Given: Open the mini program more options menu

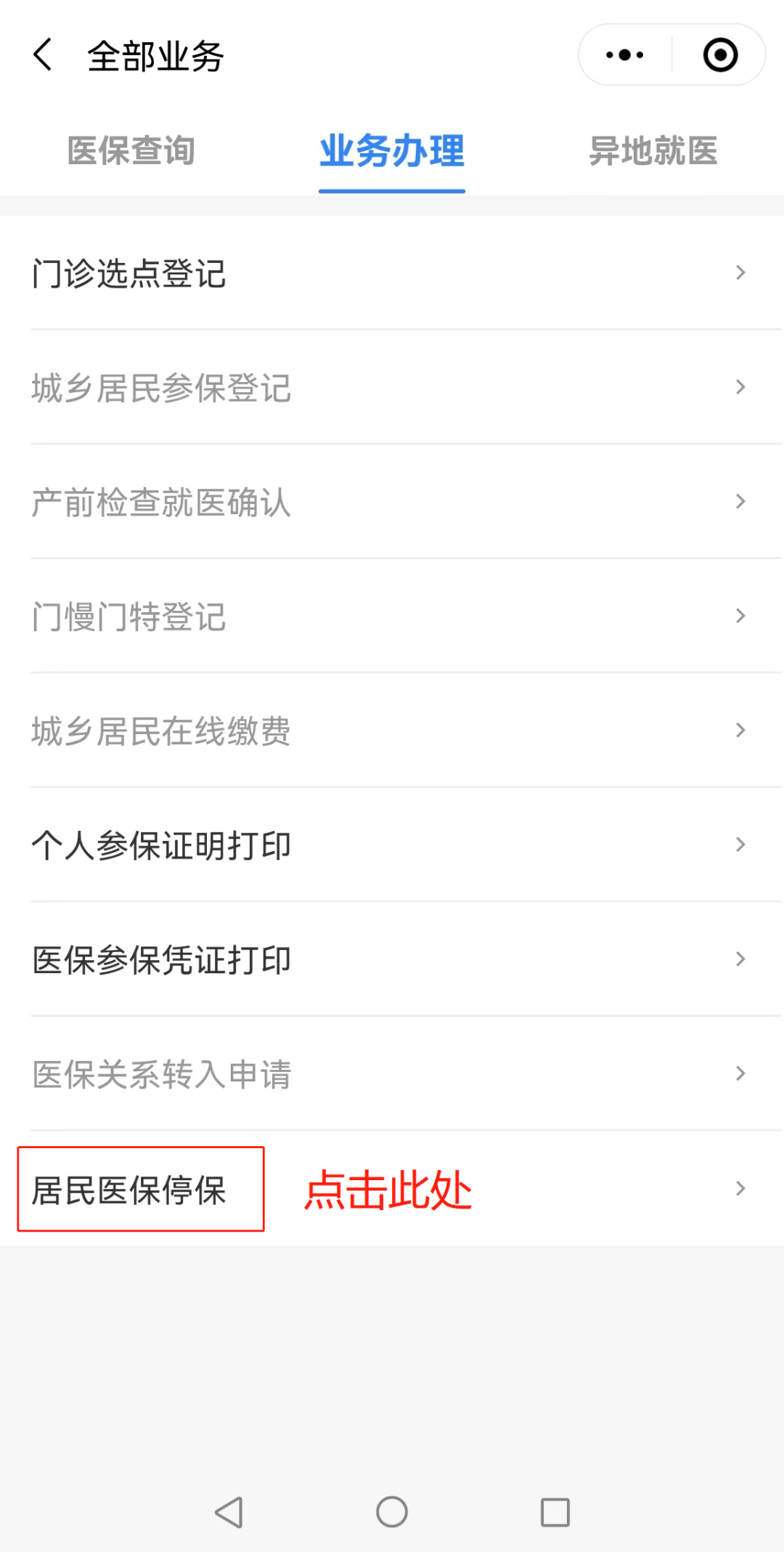Looking at the screenshot, I should [624, 55].
